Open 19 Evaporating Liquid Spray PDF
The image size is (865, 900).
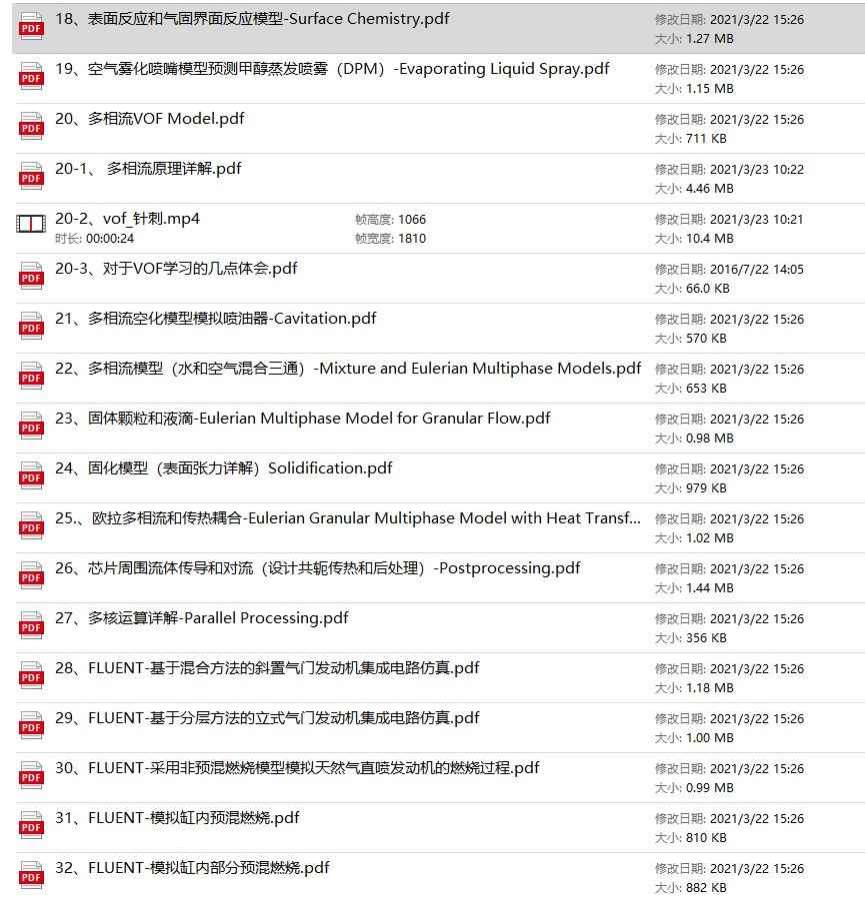tap(331, 69)
